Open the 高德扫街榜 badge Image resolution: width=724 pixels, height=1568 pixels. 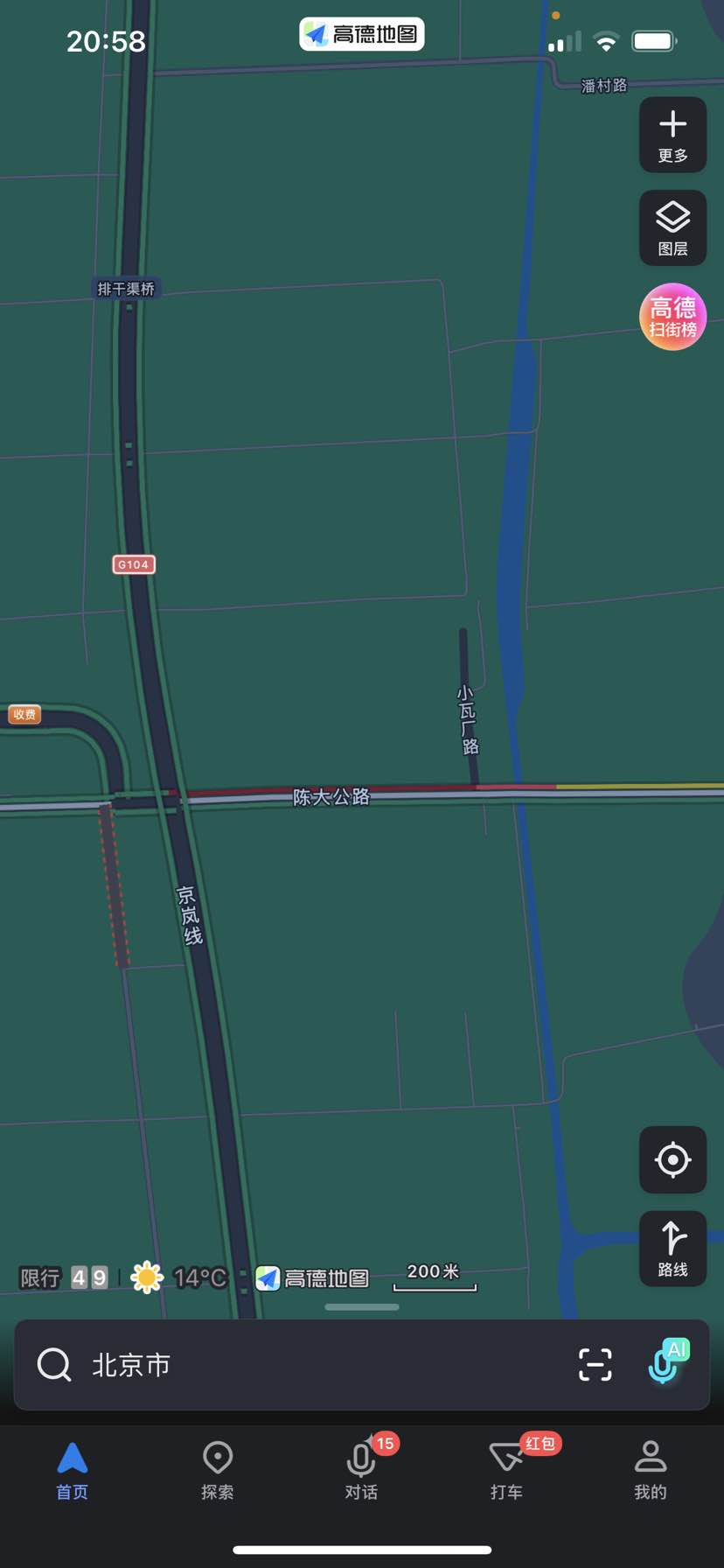click(x=672, y=317)
